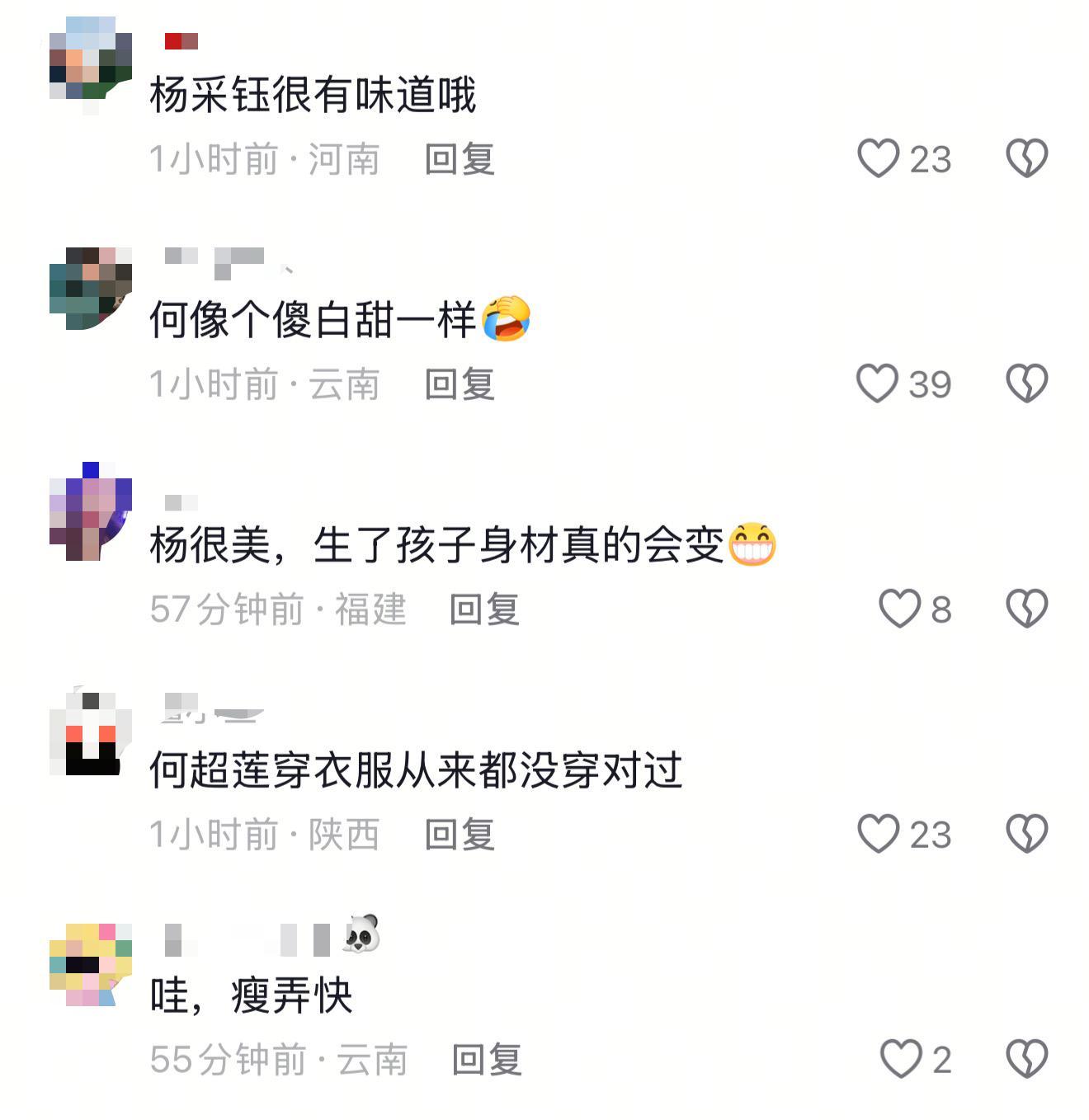Image resolution: width=1089 pixels, height=1120 pixels.
Task: Reply to the comment '杨采钰很有味道哦'
Action: 460,159
